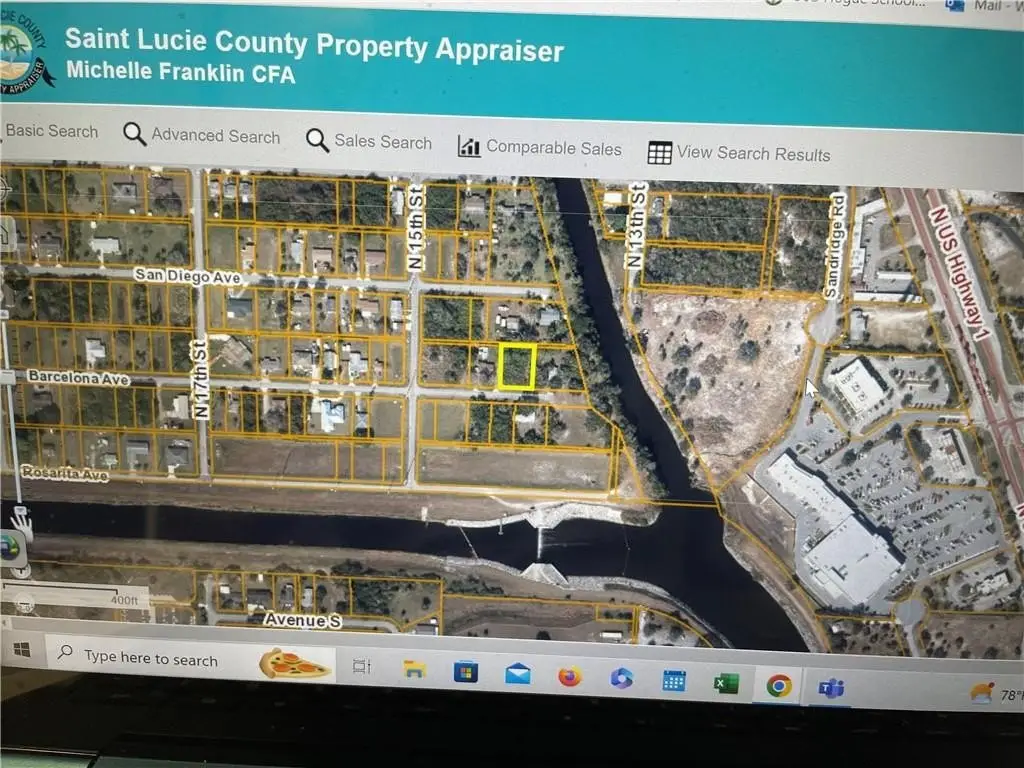1024x768 pixels.
Task: Open Excel from the taskbar
Action: 726,684
